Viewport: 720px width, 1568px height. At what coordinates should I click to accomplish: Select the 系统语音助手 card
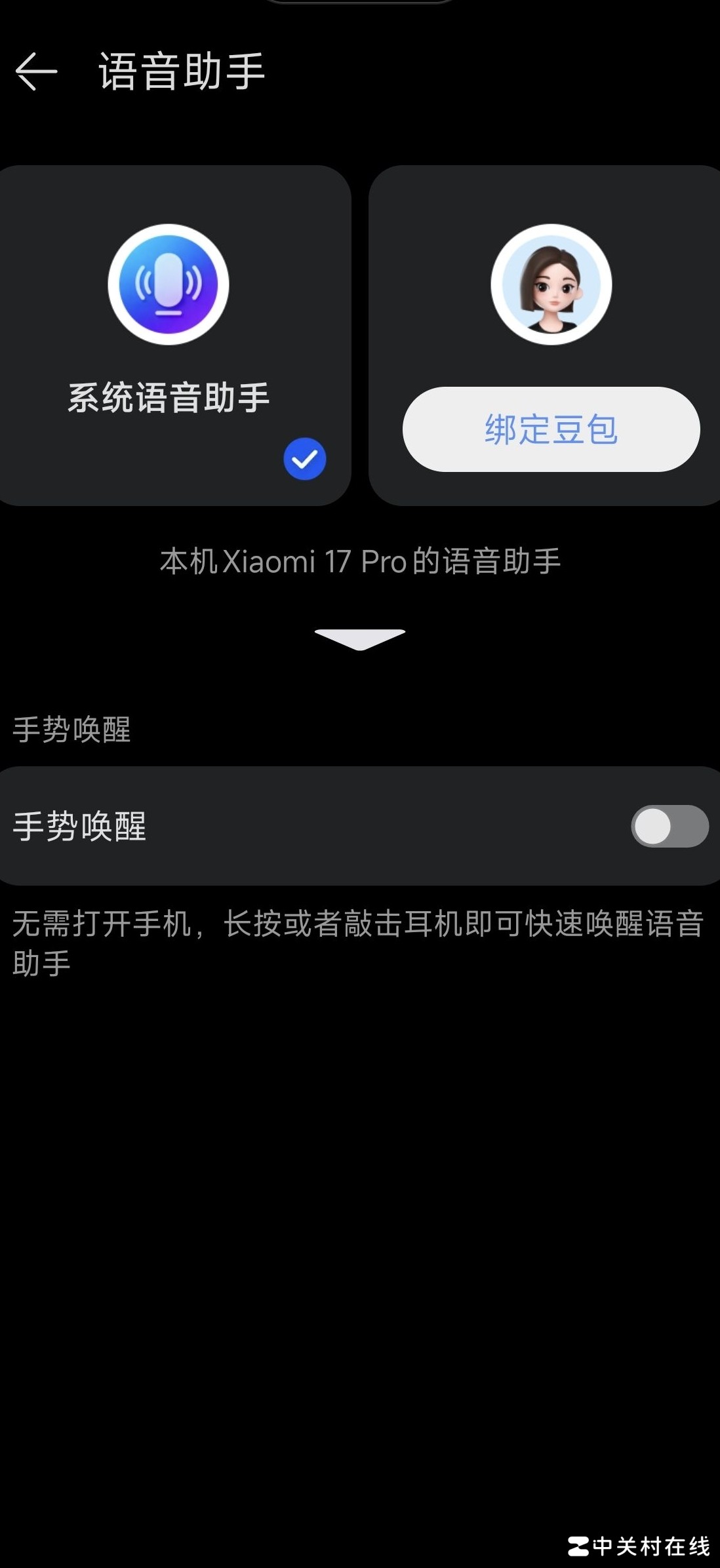click(169, 336)
